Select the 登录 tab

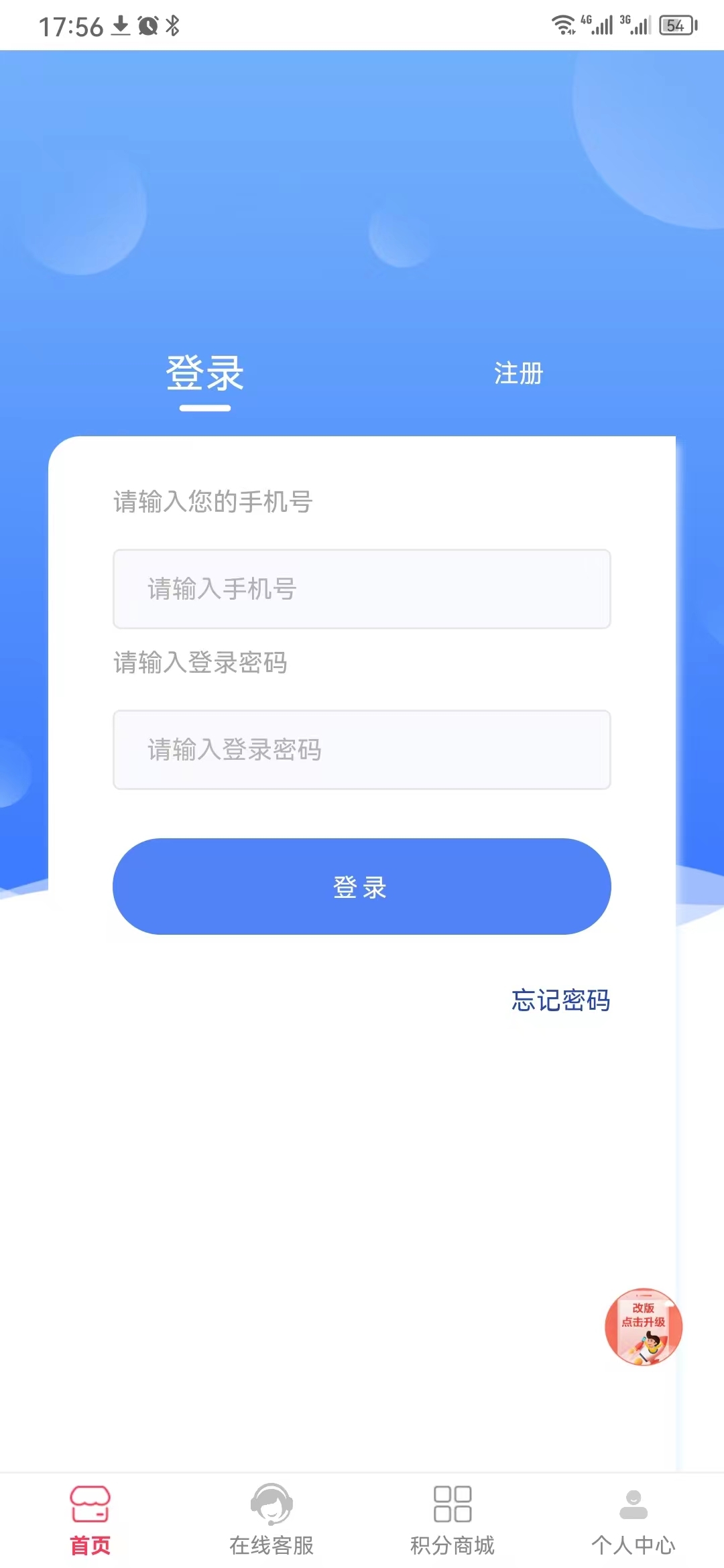204,374
